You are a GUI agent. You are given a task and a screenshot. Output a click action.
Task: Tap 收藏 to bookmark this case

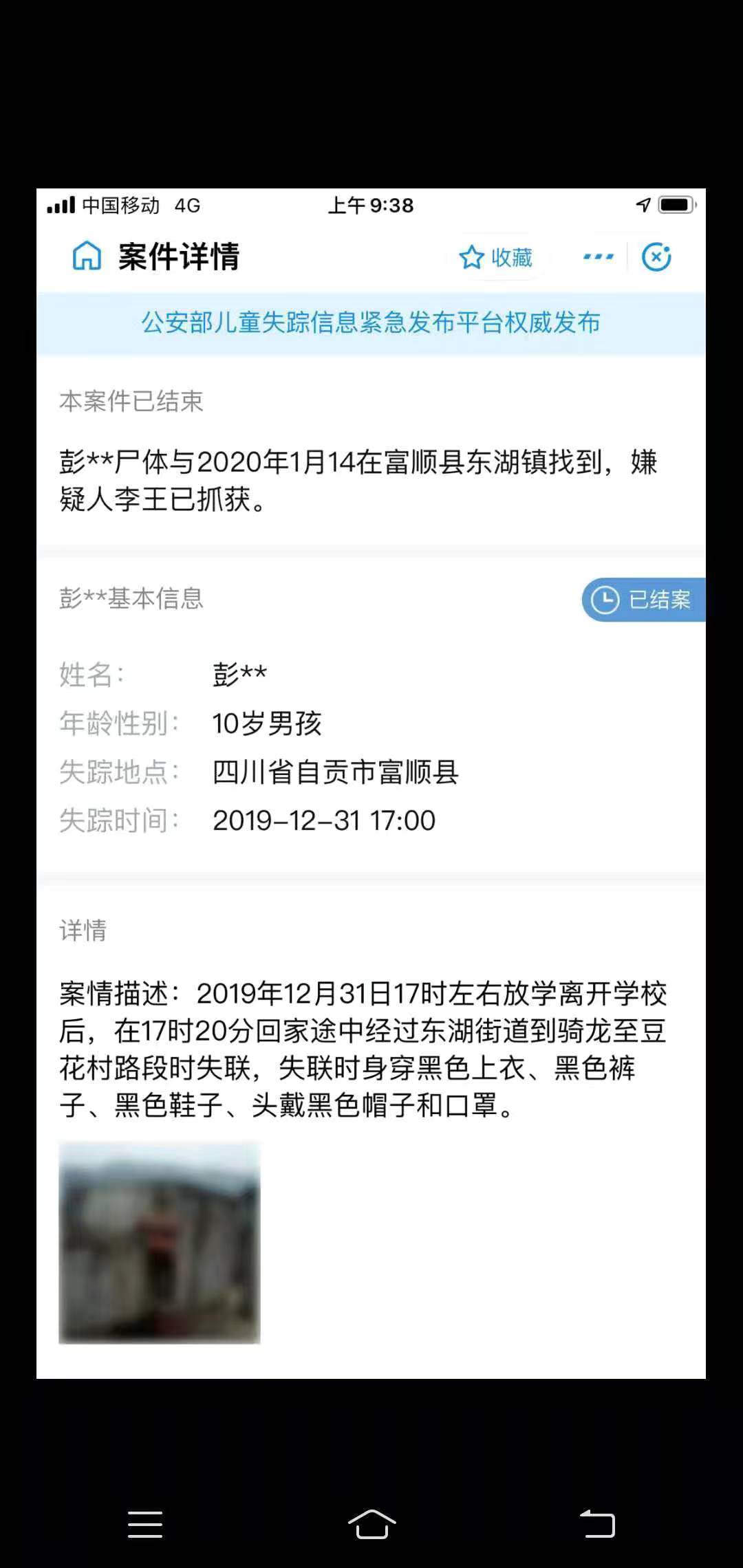[x=496, y=257]
